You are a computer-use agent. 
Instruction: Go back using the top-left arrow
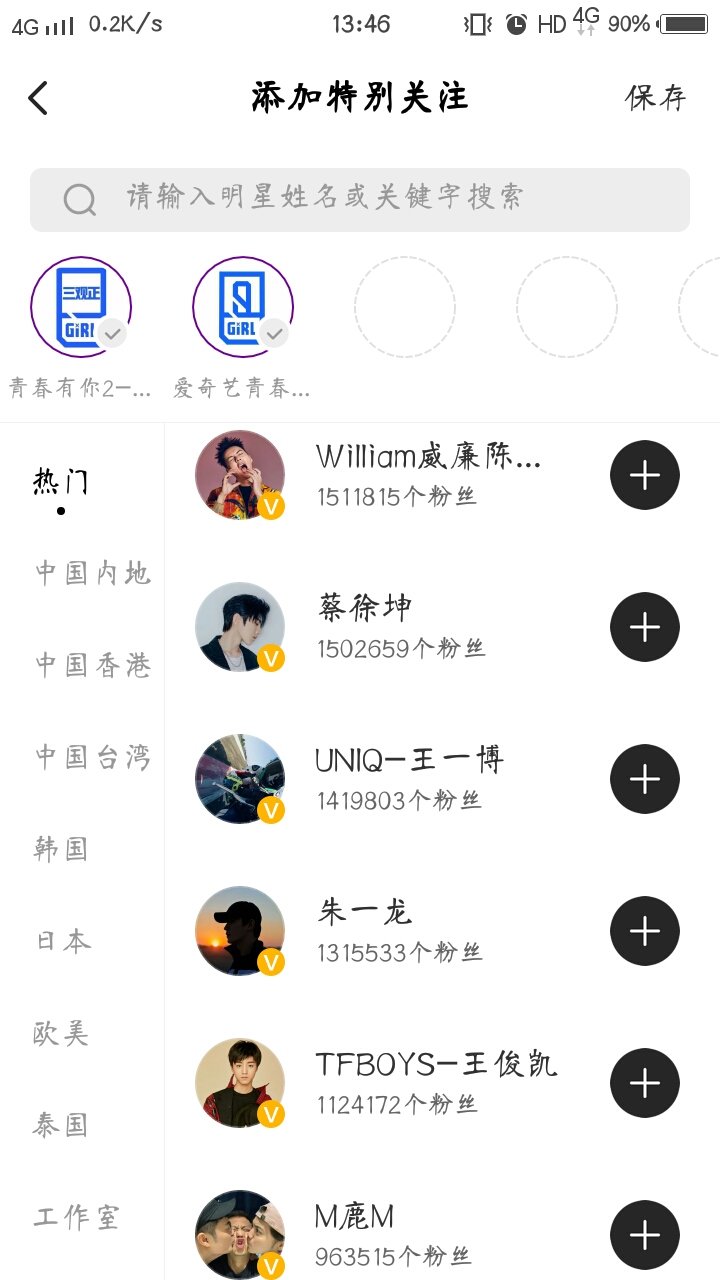(x=38, y=98)
